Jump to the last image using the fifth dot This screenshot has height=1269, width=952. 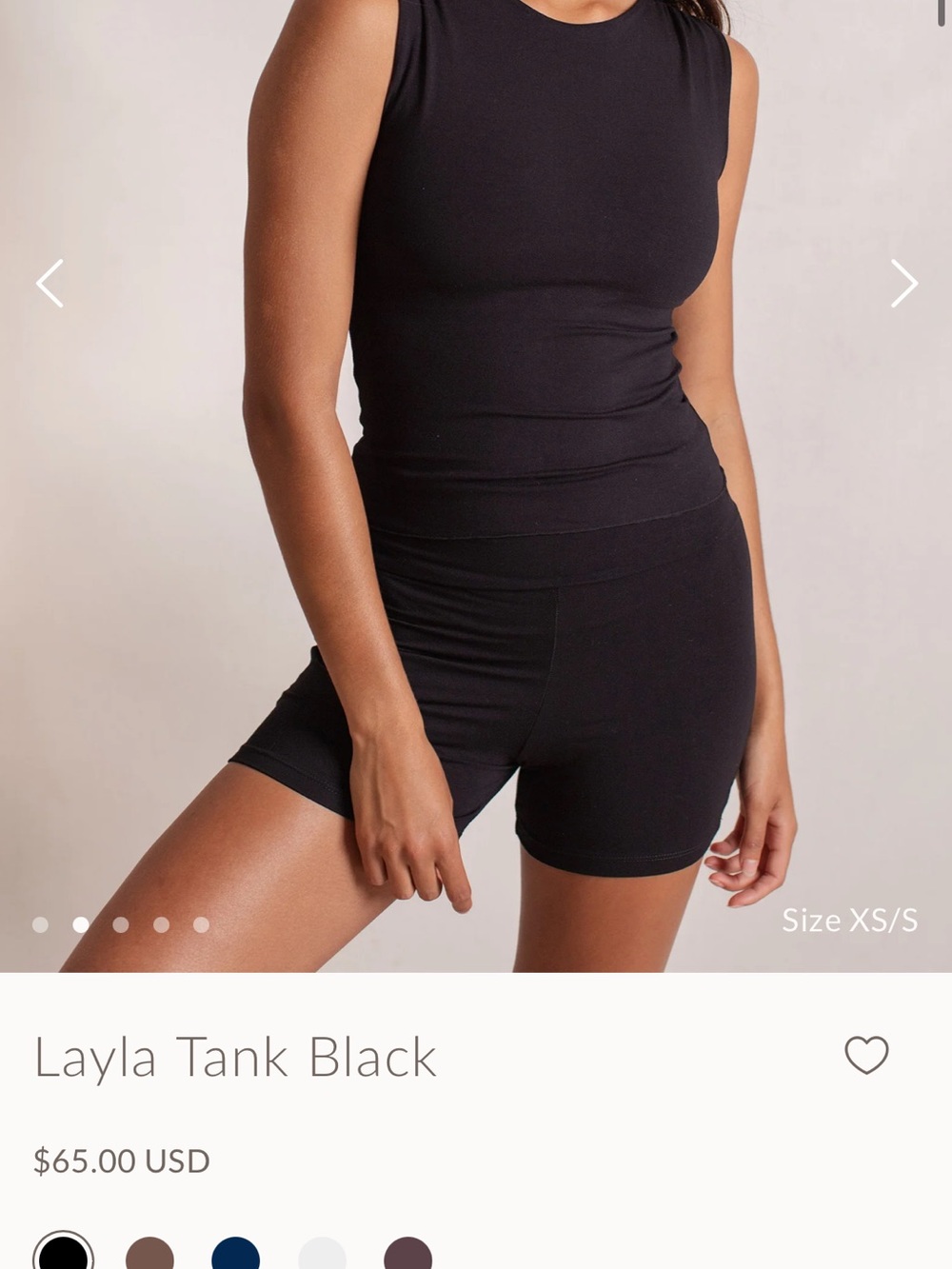[x=200, y=922]
